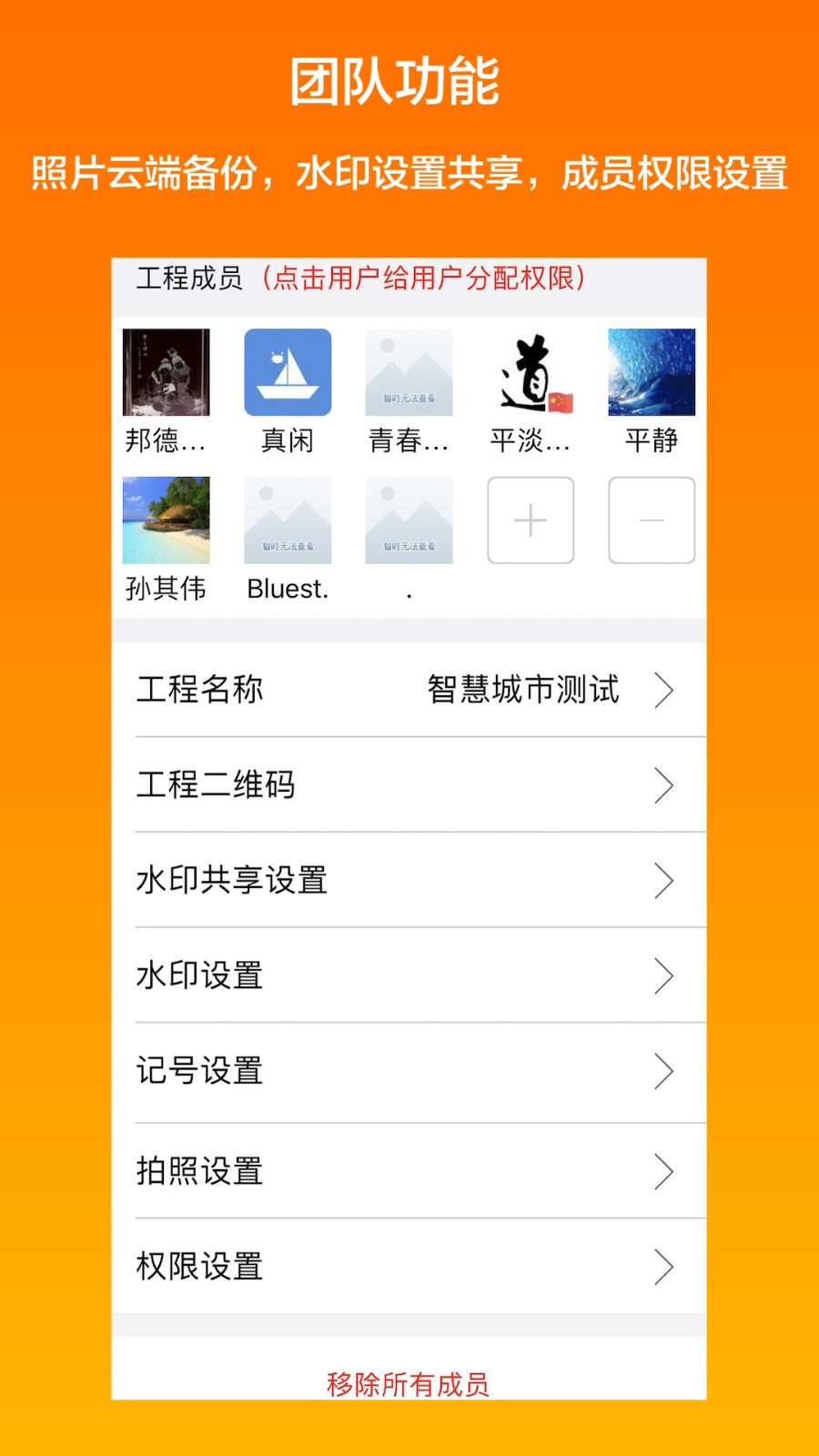Viewport: 819px width, 1456px height.
Task: Select the Bluest member avatar
Action: click(287, 521)
